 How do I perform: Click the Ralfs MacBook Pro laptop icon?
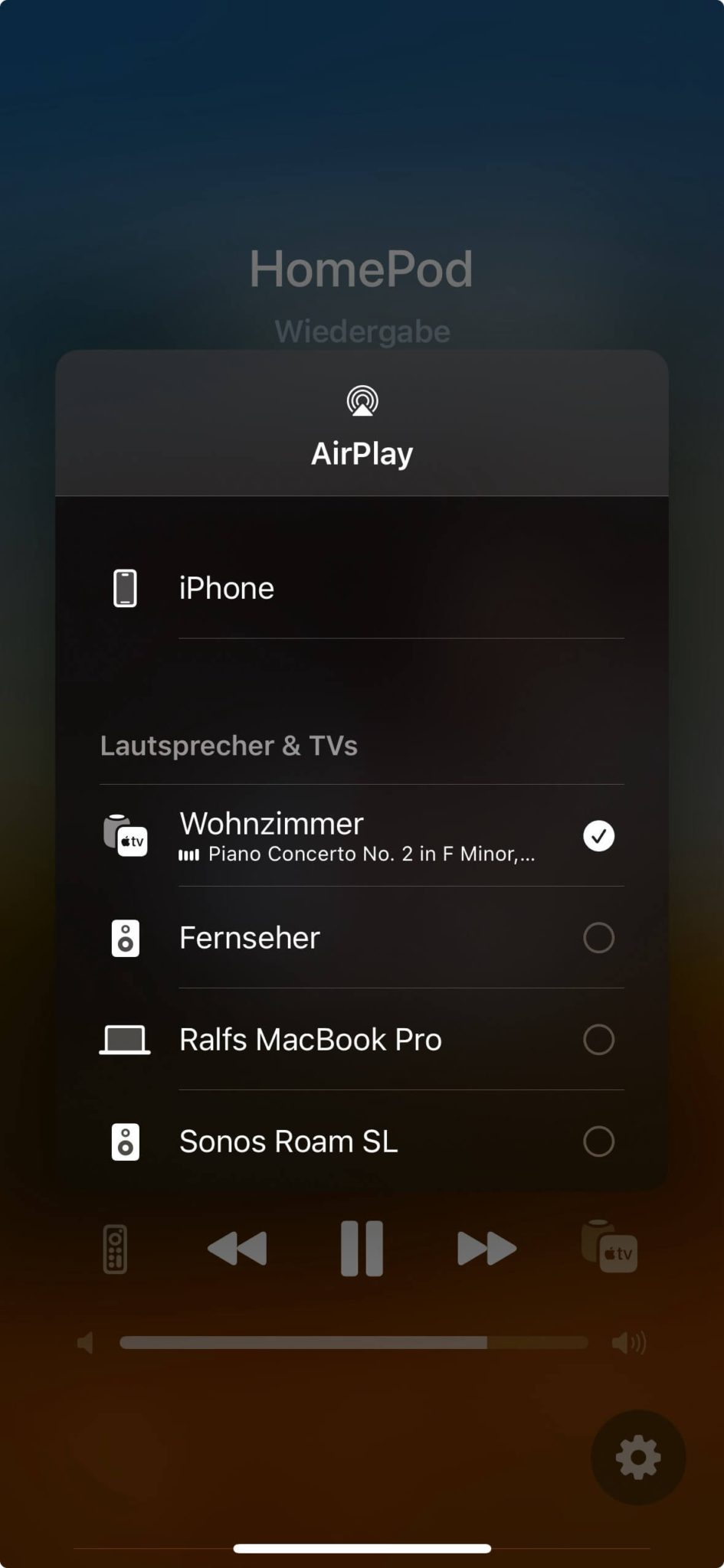coord(125,1039)
